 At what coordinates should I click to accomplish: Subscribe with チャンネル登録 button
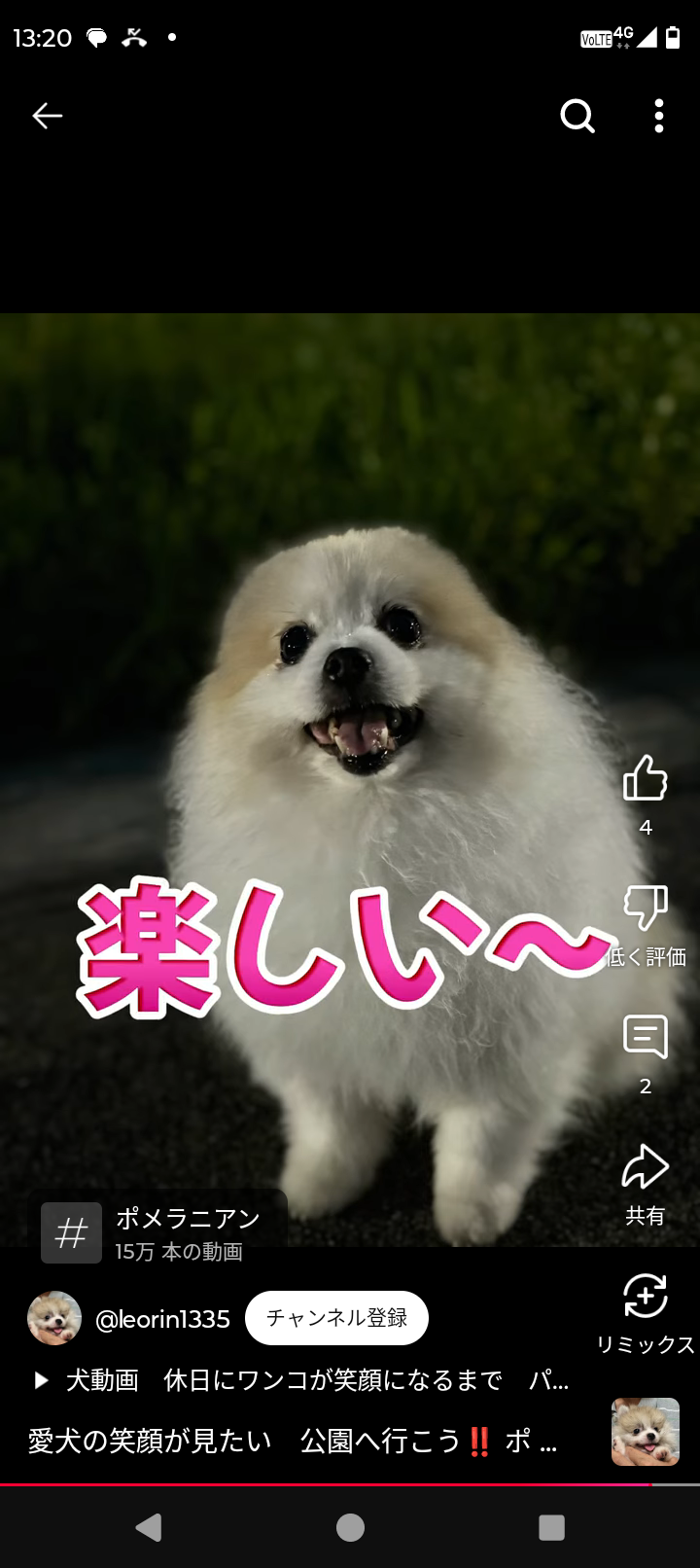click(x=336, y=1318)
